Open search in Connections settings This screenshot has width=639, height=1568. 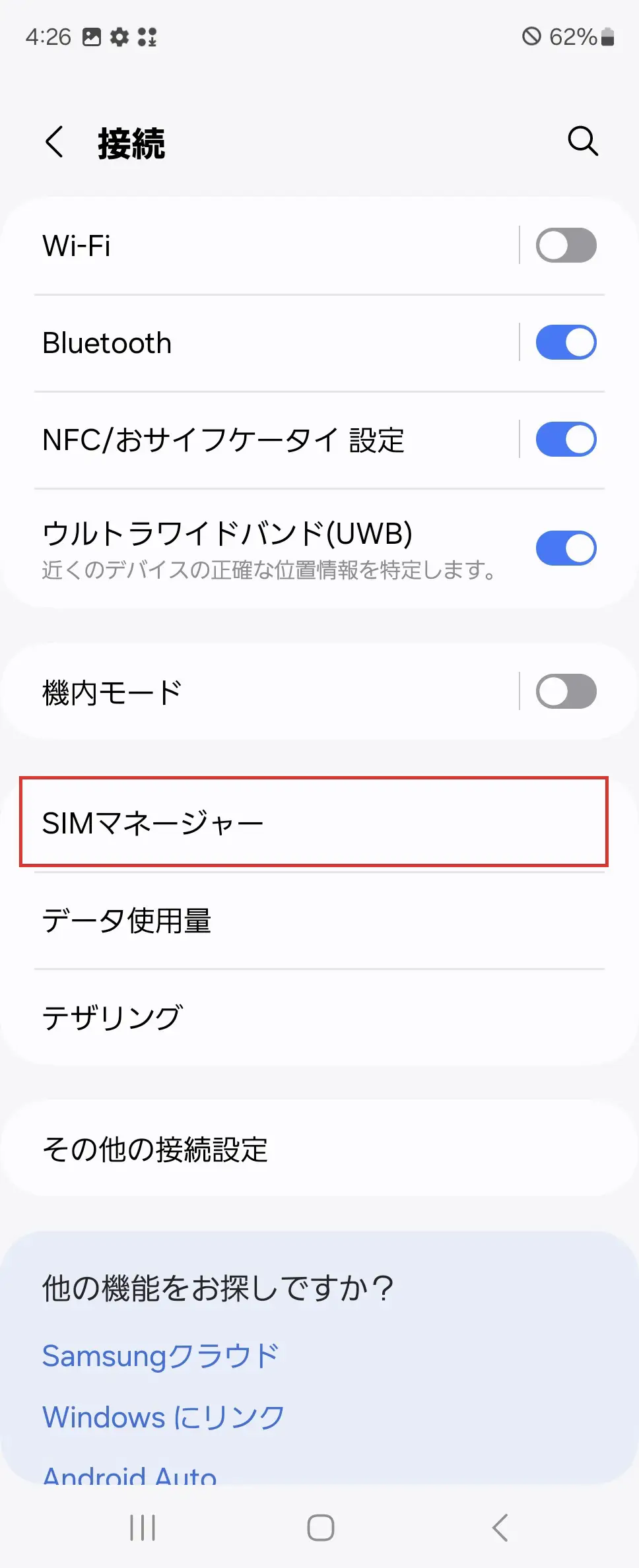pyautogui.click(x=583, y=141)
